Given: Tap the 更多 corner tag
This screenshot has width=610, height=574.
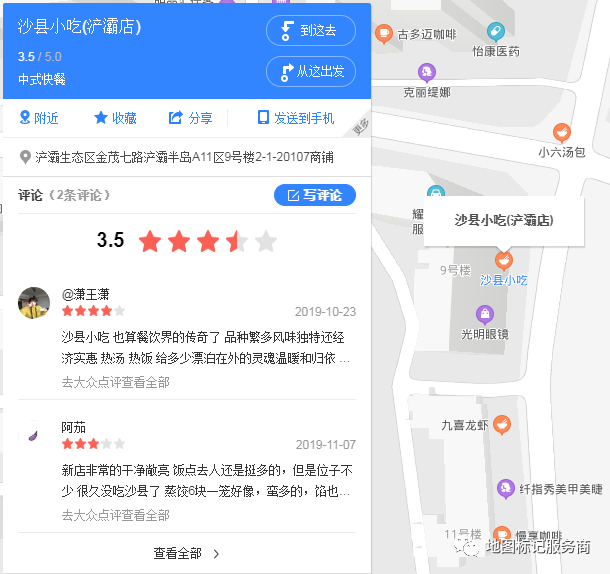Looking at the screenshot, I should click(x=361, y=127).
